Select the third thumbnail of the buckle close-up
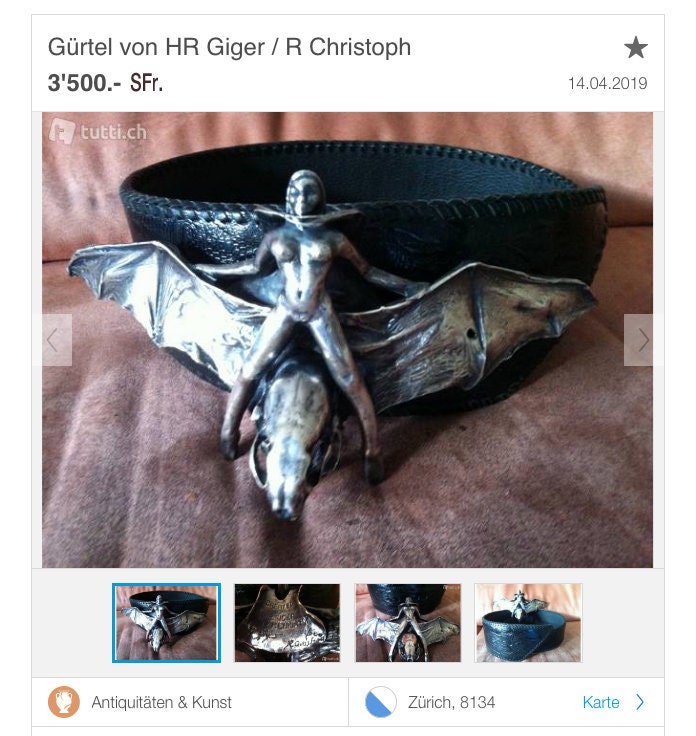 pos(408,623)
